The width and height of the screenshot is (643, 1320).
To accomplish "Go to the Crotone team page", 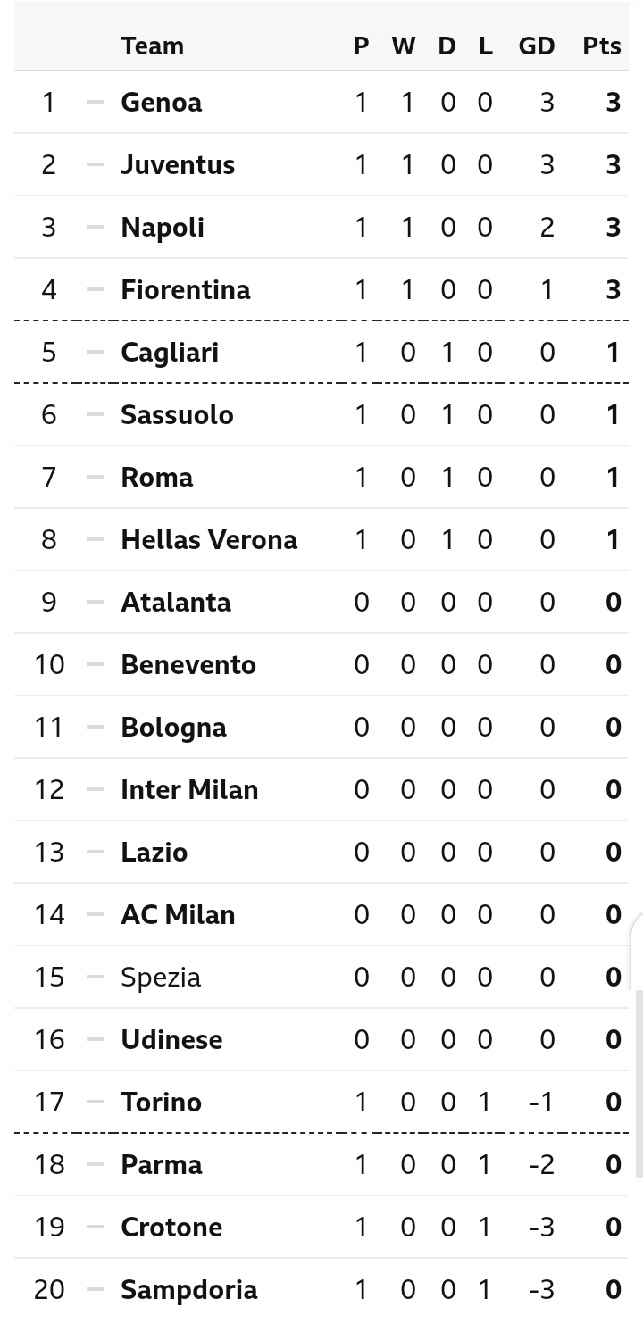I will click(171, 1227).
